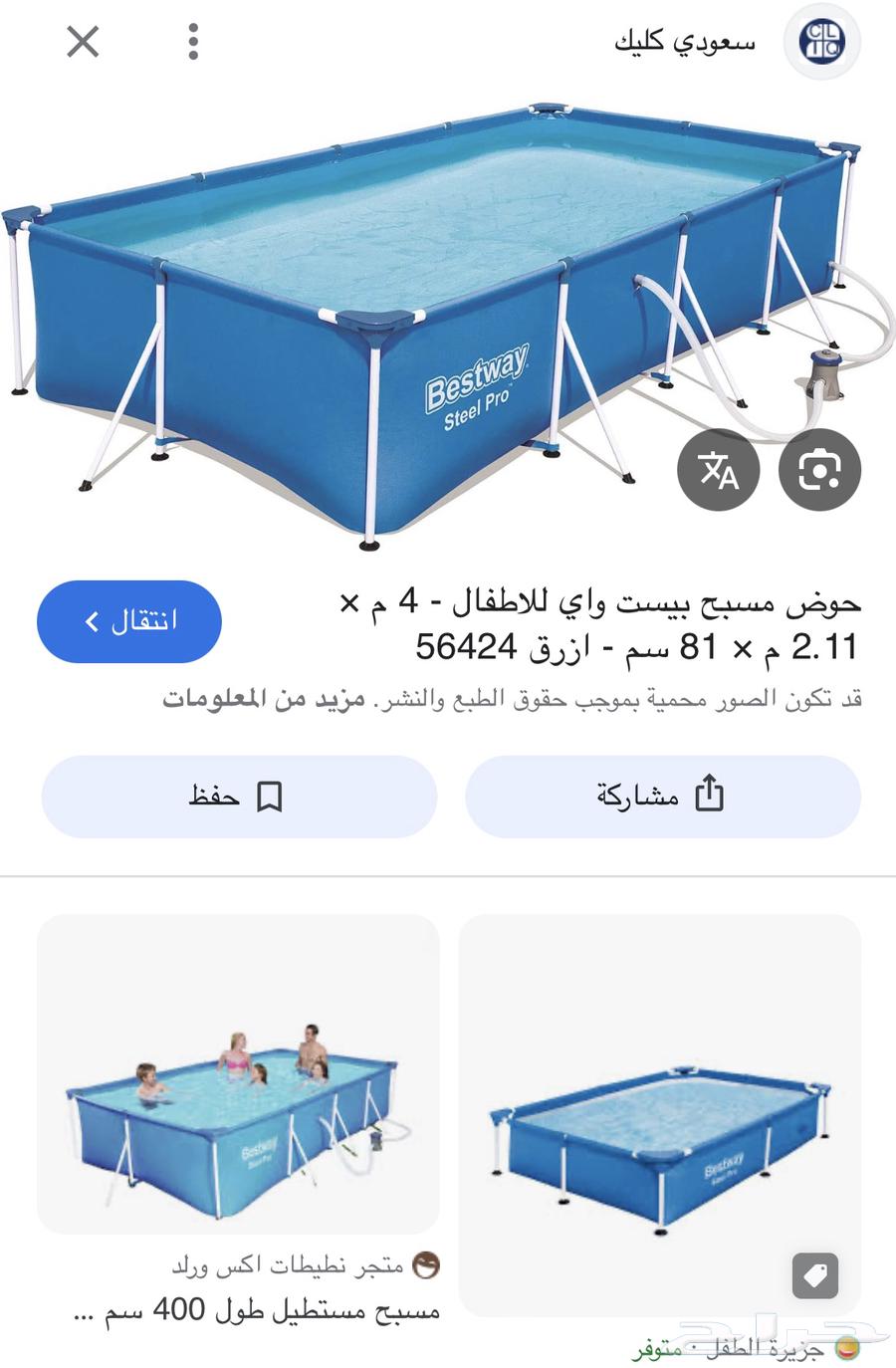Select the سعودي كليك site name
The height and width of the screenshot is (1368, 896).
(x=687, y=42)
